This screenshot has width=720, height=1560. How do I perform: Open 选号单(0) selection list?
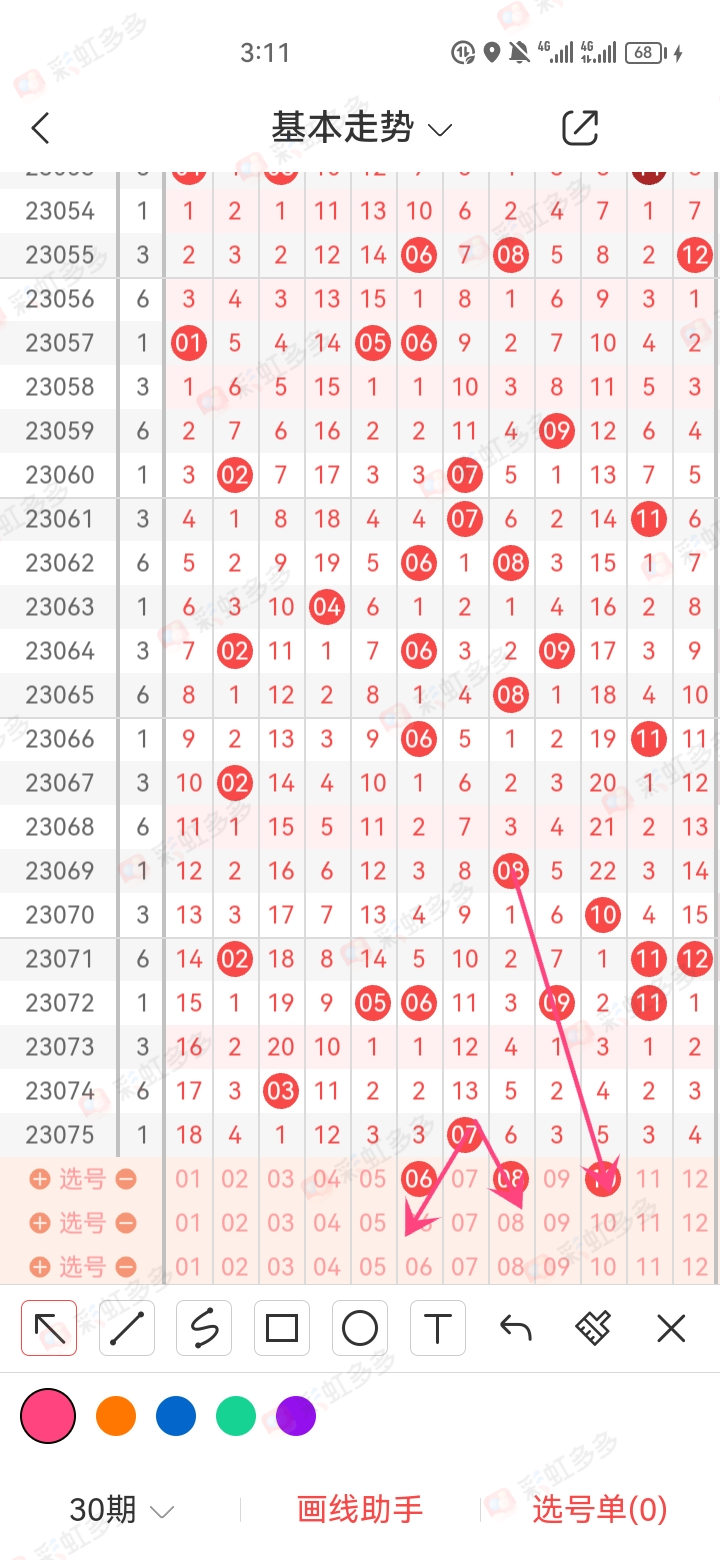(599, 1509)
